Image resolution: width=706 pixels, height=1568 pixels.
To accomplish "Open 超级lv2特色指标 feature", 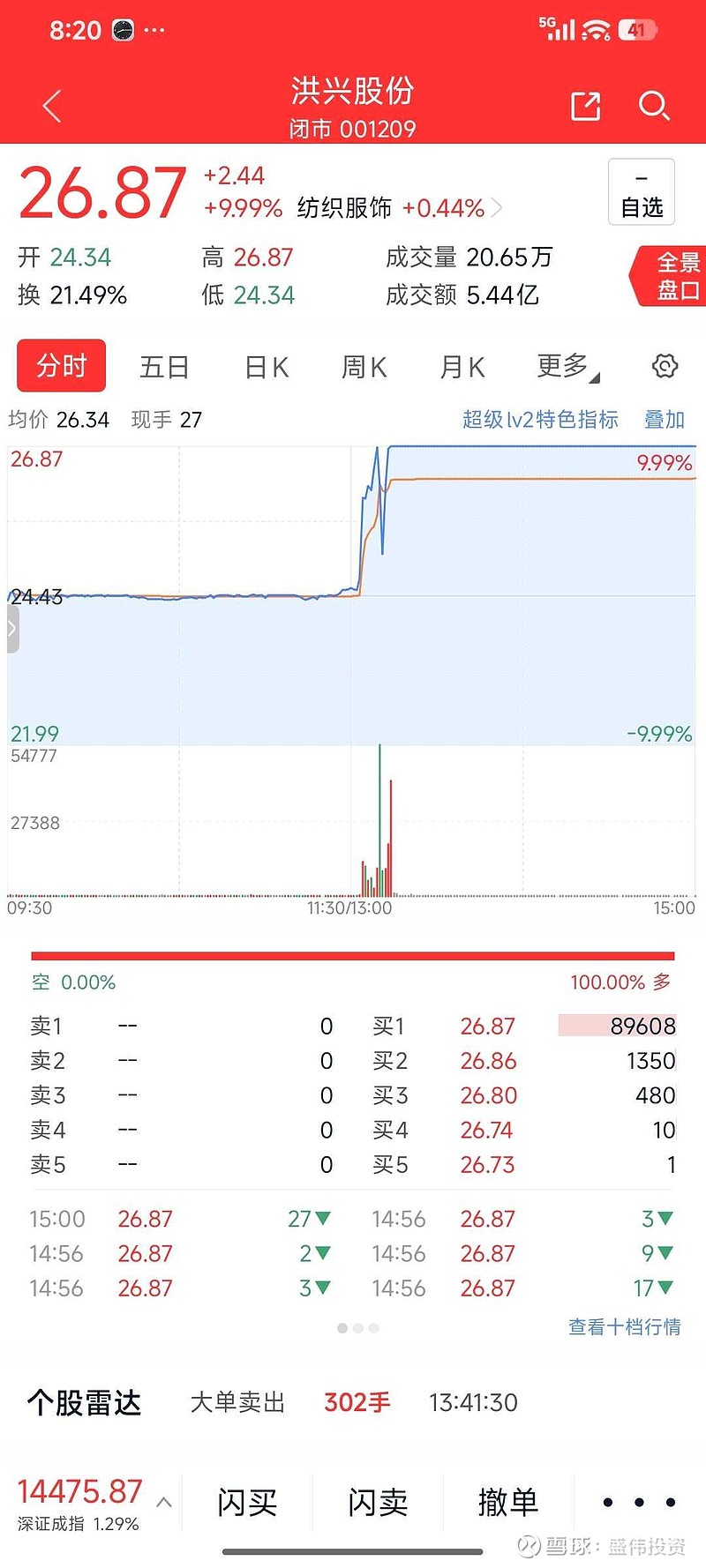I will pos(539,419).
